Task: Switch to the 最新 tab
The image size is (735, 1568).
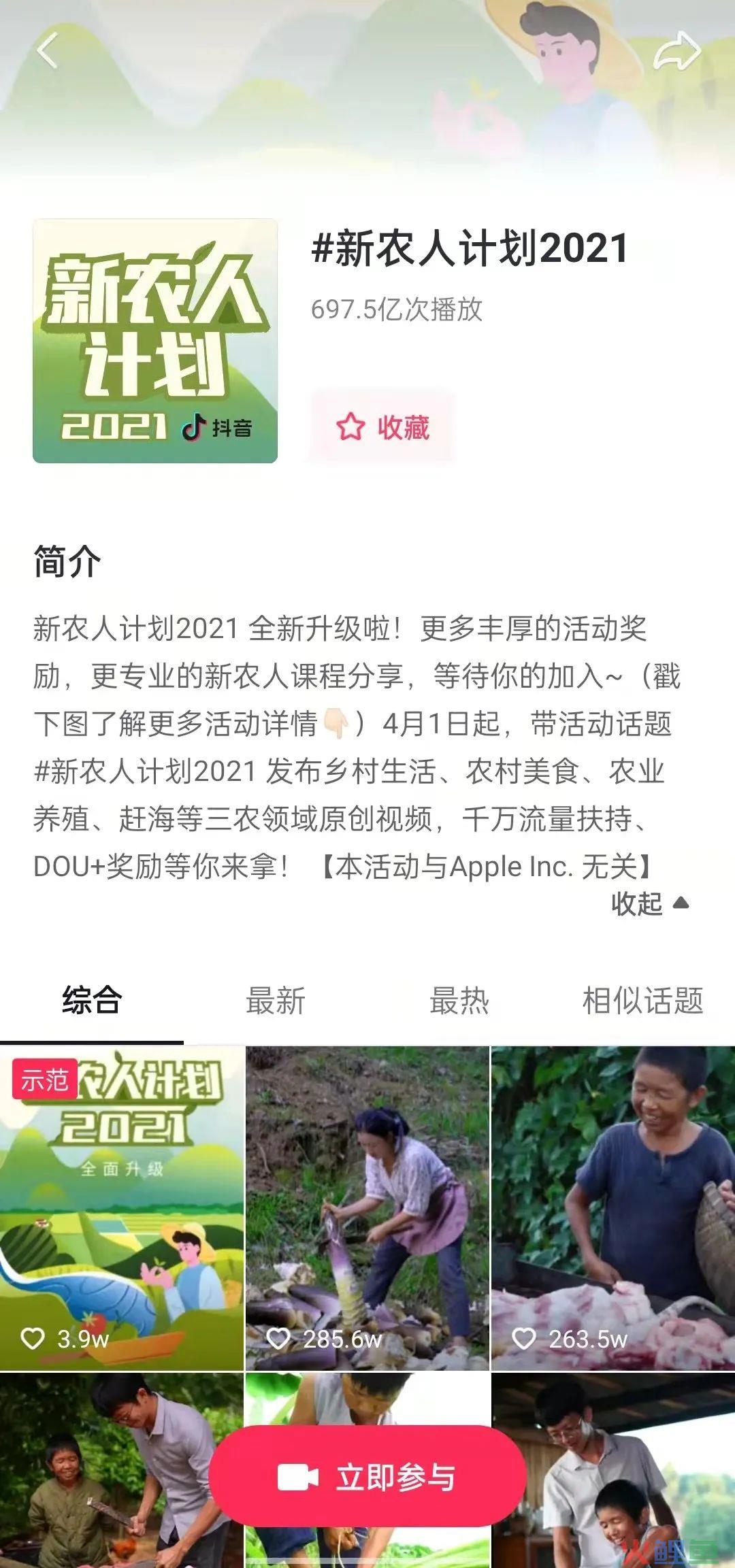Action: [x=275, y=1001]
